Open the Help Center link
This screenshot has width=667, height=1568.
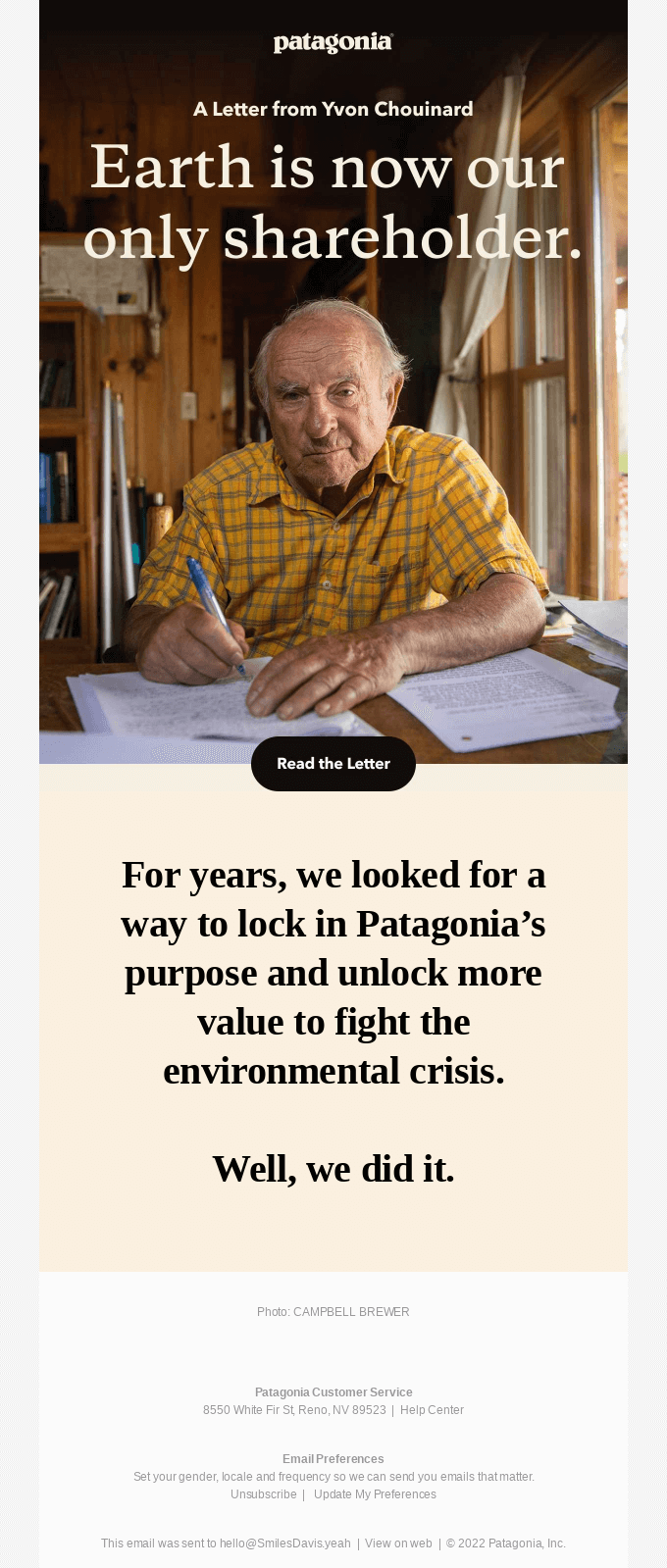pos(432,1410)
